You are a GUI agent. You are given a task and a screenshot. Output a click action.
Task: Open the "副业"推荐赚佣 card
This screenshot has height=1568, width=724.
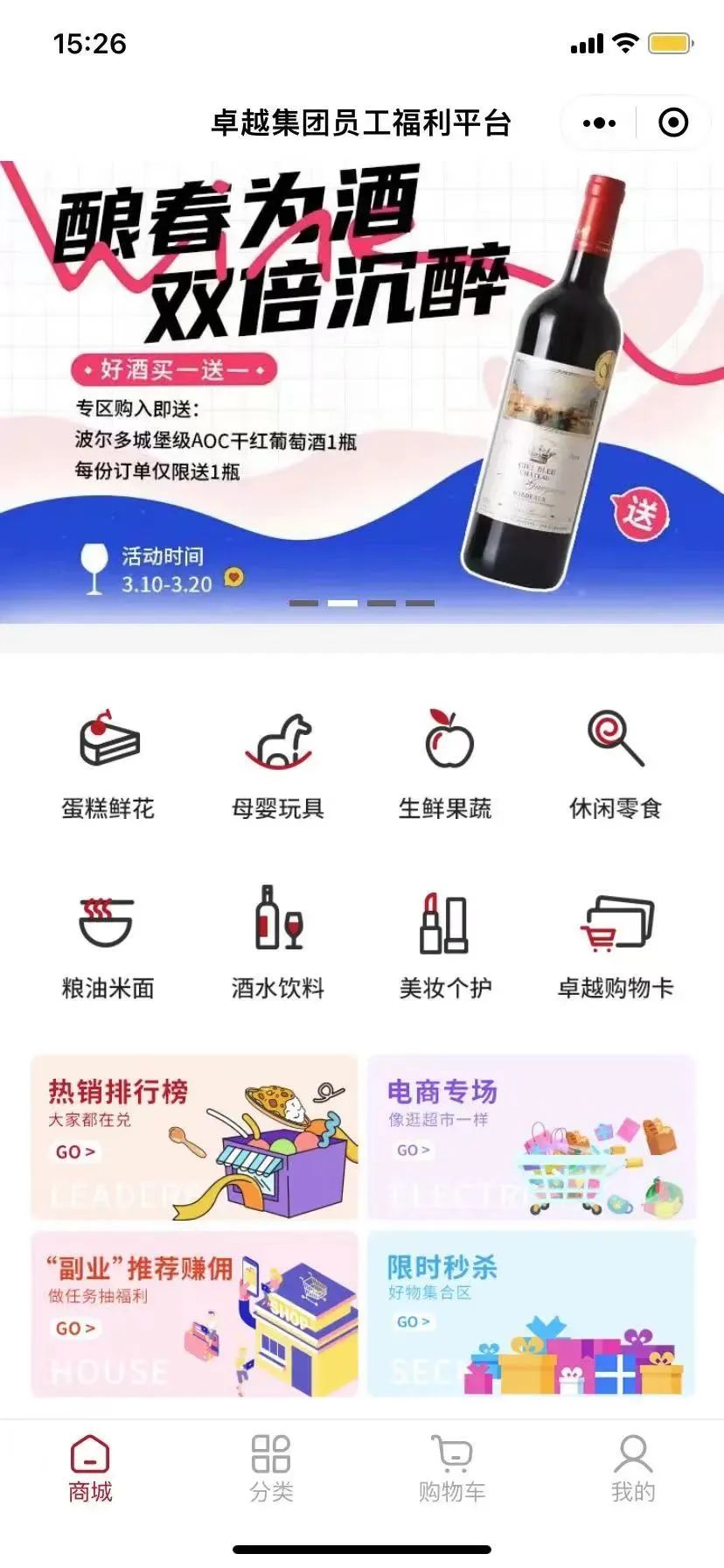tap(194, 1314)
